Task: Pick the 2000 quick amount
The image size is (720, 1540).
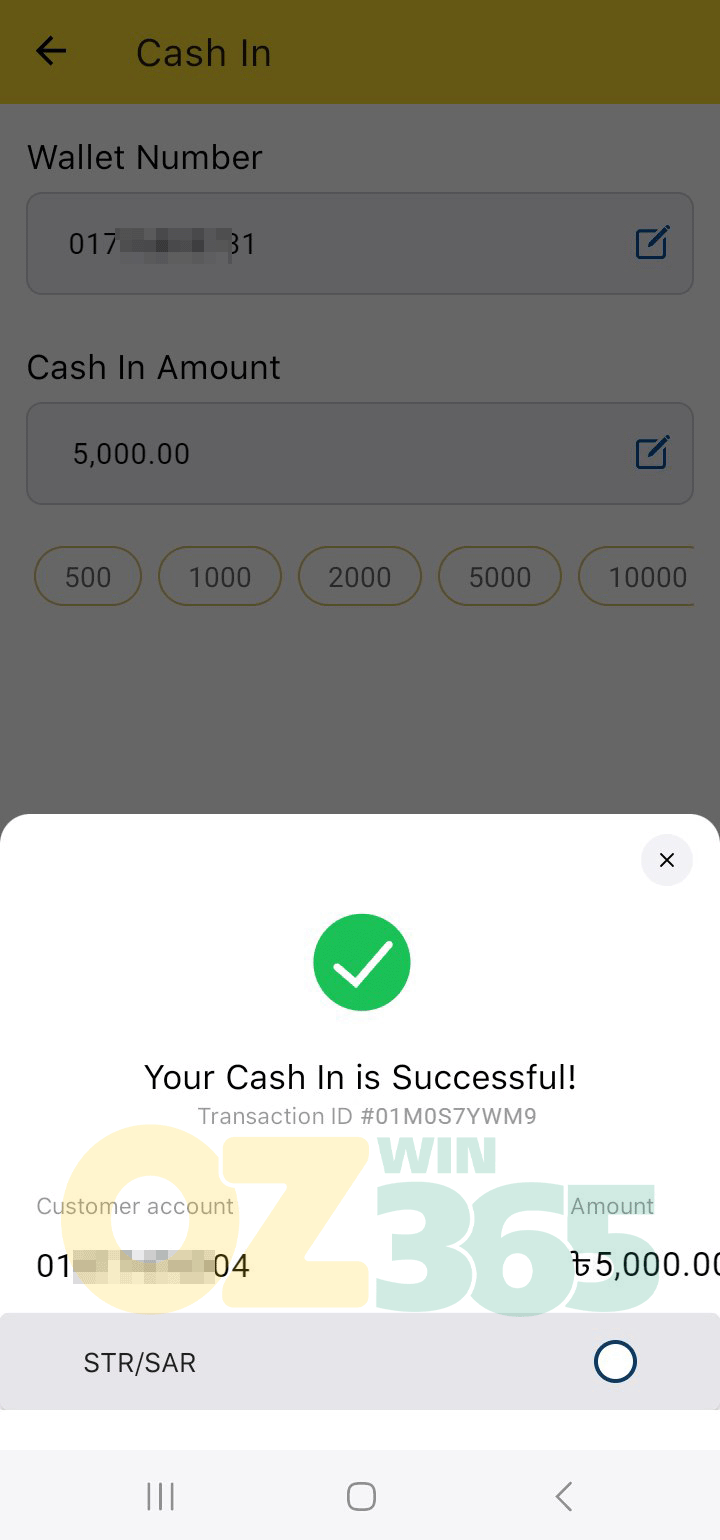Action: (x=360, y=576)
